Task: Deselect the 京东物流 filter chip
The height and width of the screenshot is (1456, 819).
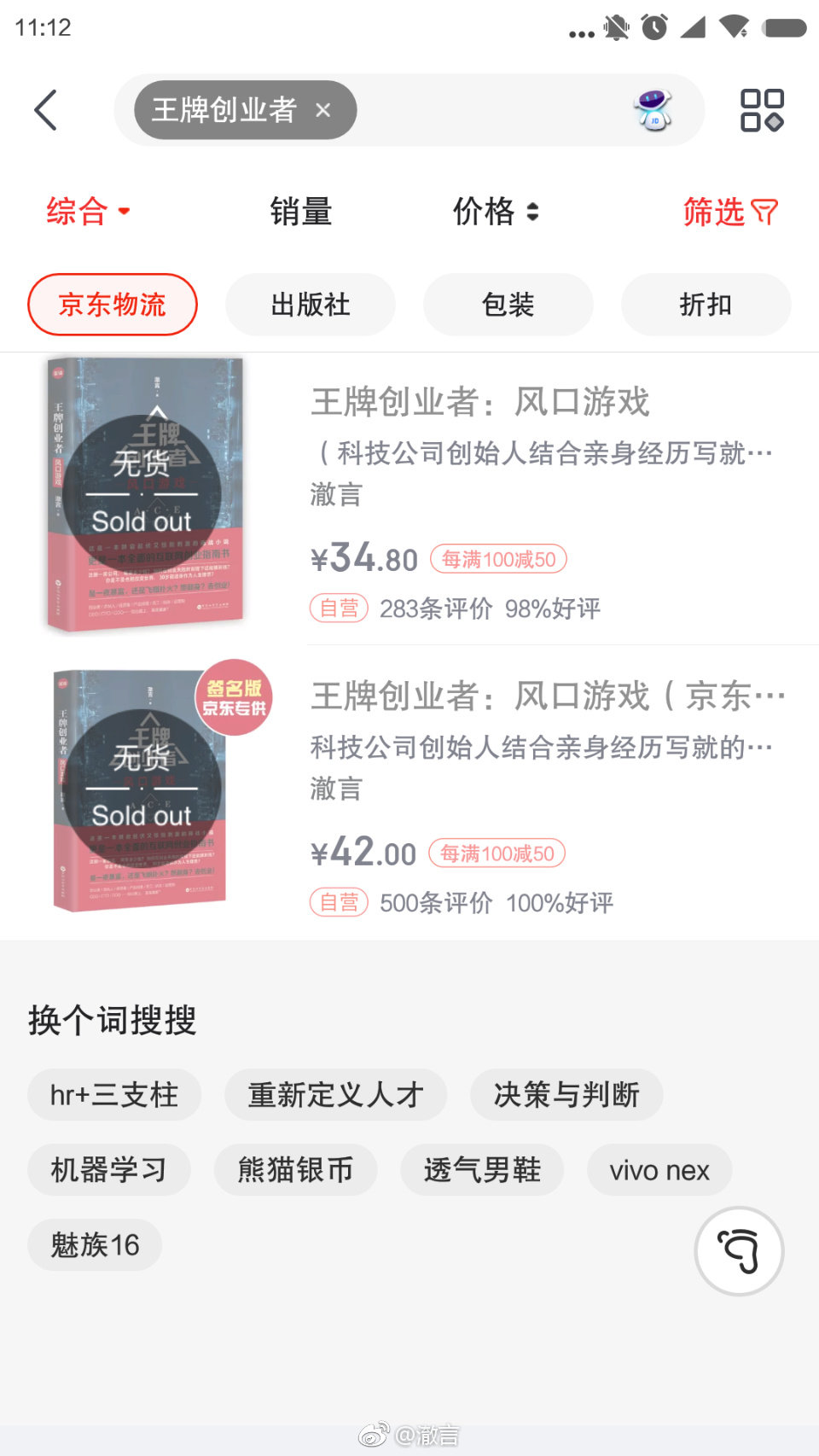Action: pyautogui.click(x=112, y=304)
